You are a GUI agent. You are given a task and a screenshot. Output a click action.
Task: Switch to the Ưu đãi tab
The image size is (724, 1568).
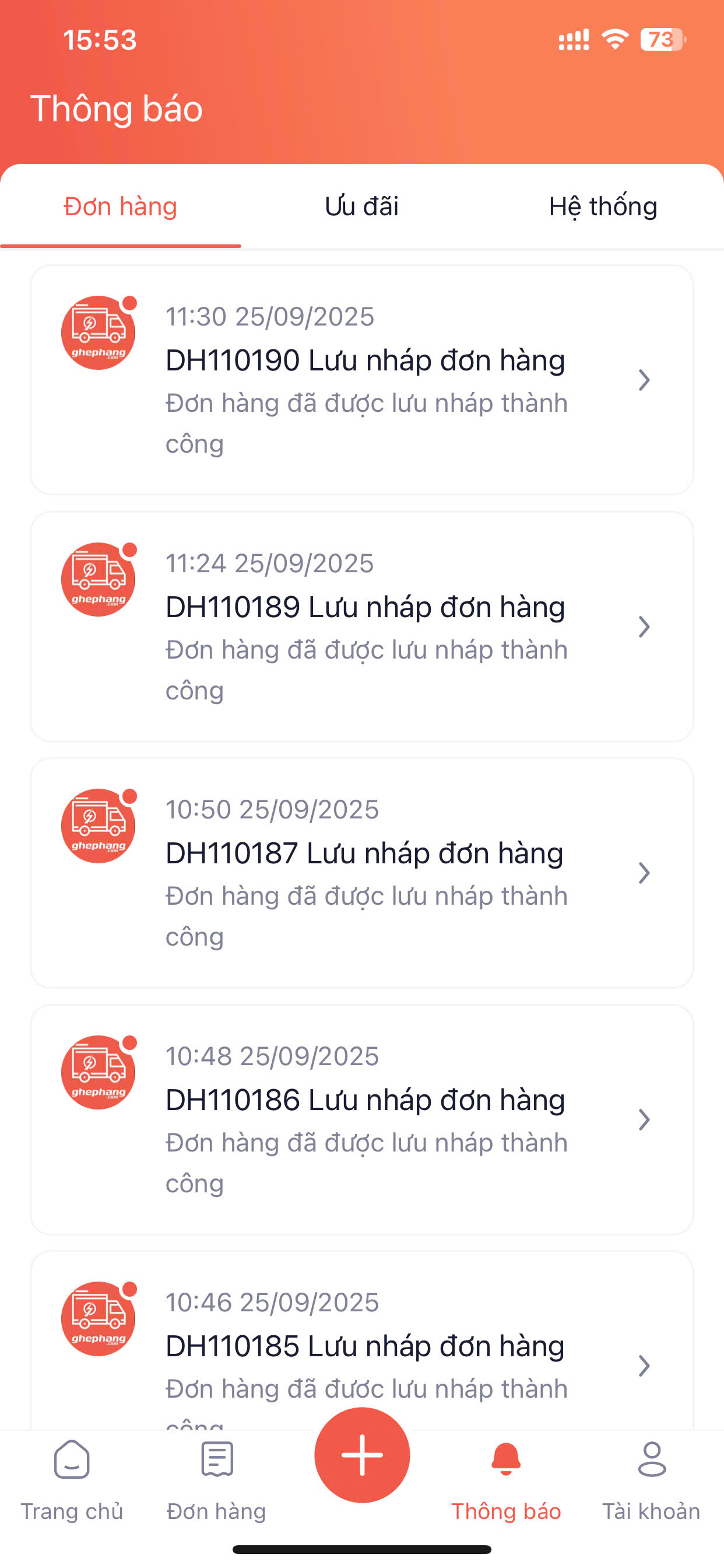(x=361, y=207)
